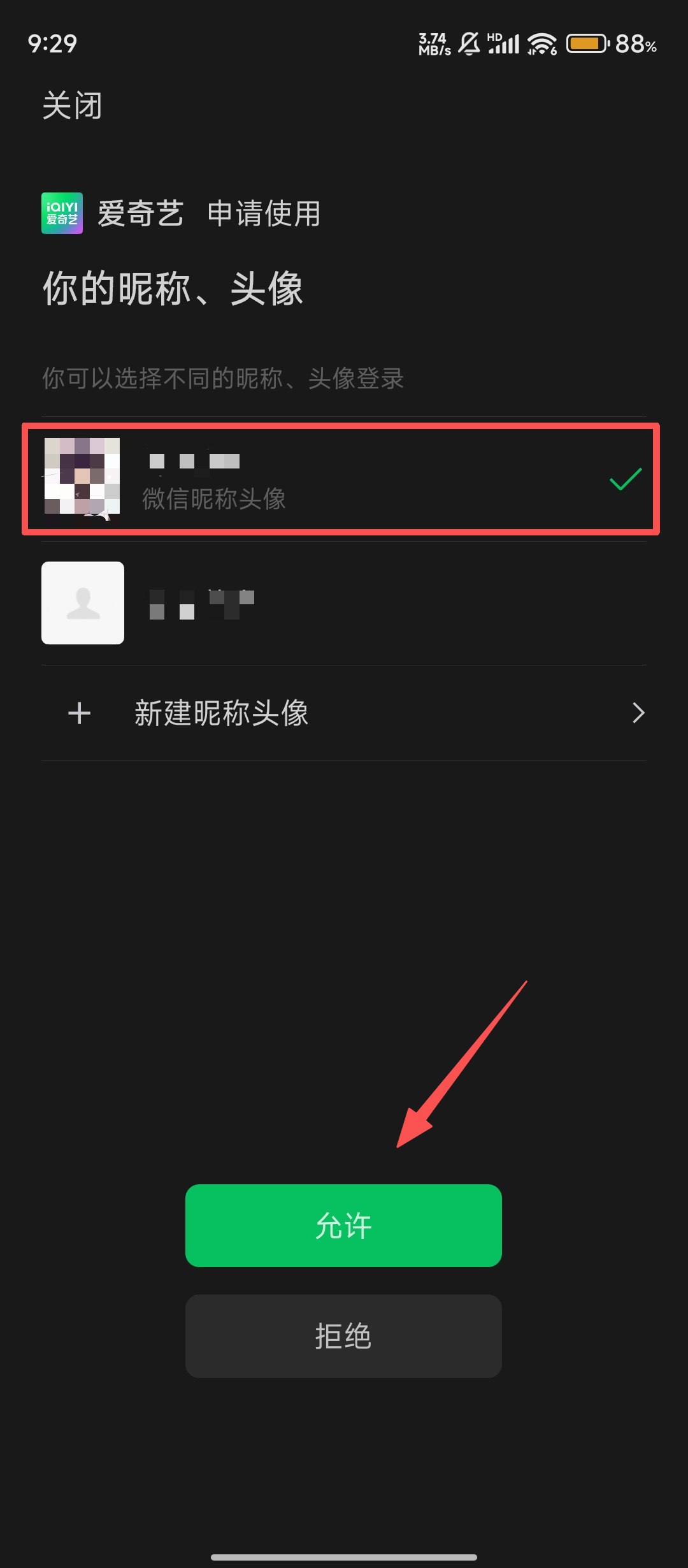Image resolution: width=688 pixels, height=1568 pixels.
Task: Select the 微信昵称头像 profile option
Action: click(x=341, y=479)
